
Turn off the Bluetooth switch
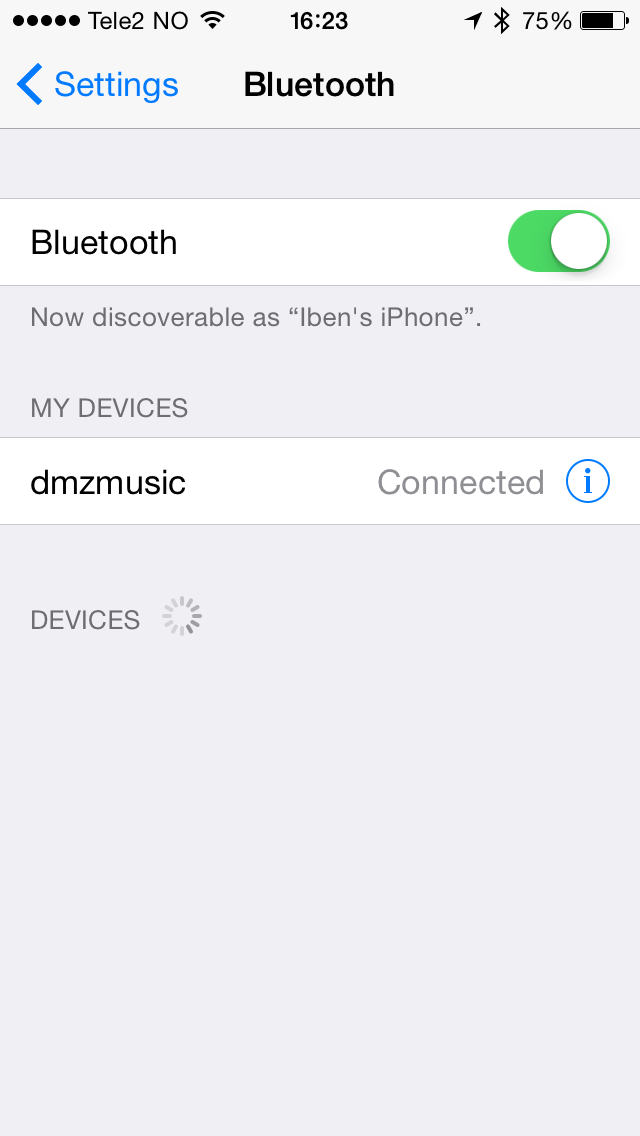coord(558,242)
